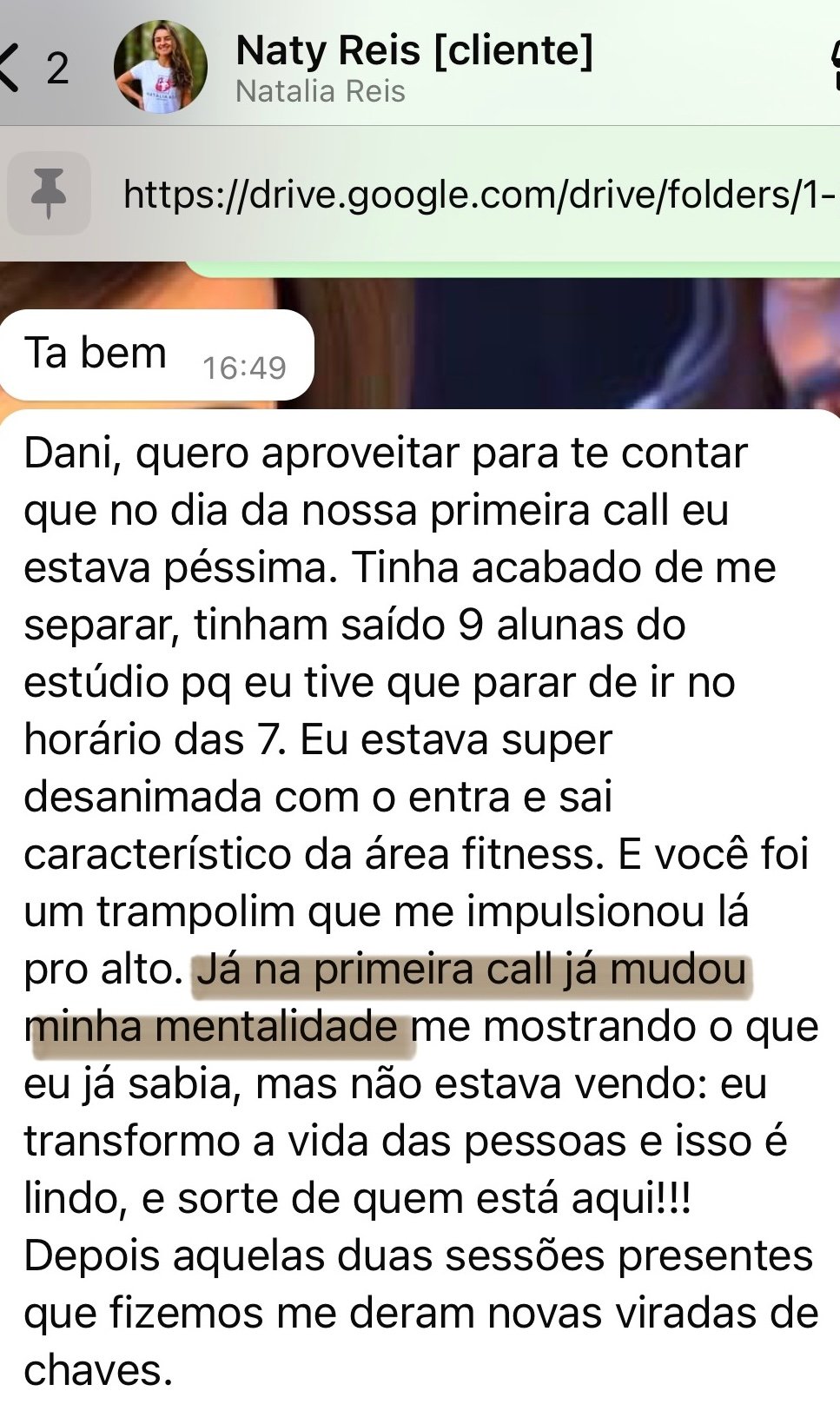The image size is (840, 1411).
Task: Tap the pin icon on pinned message
Action: tap(49, 193)
